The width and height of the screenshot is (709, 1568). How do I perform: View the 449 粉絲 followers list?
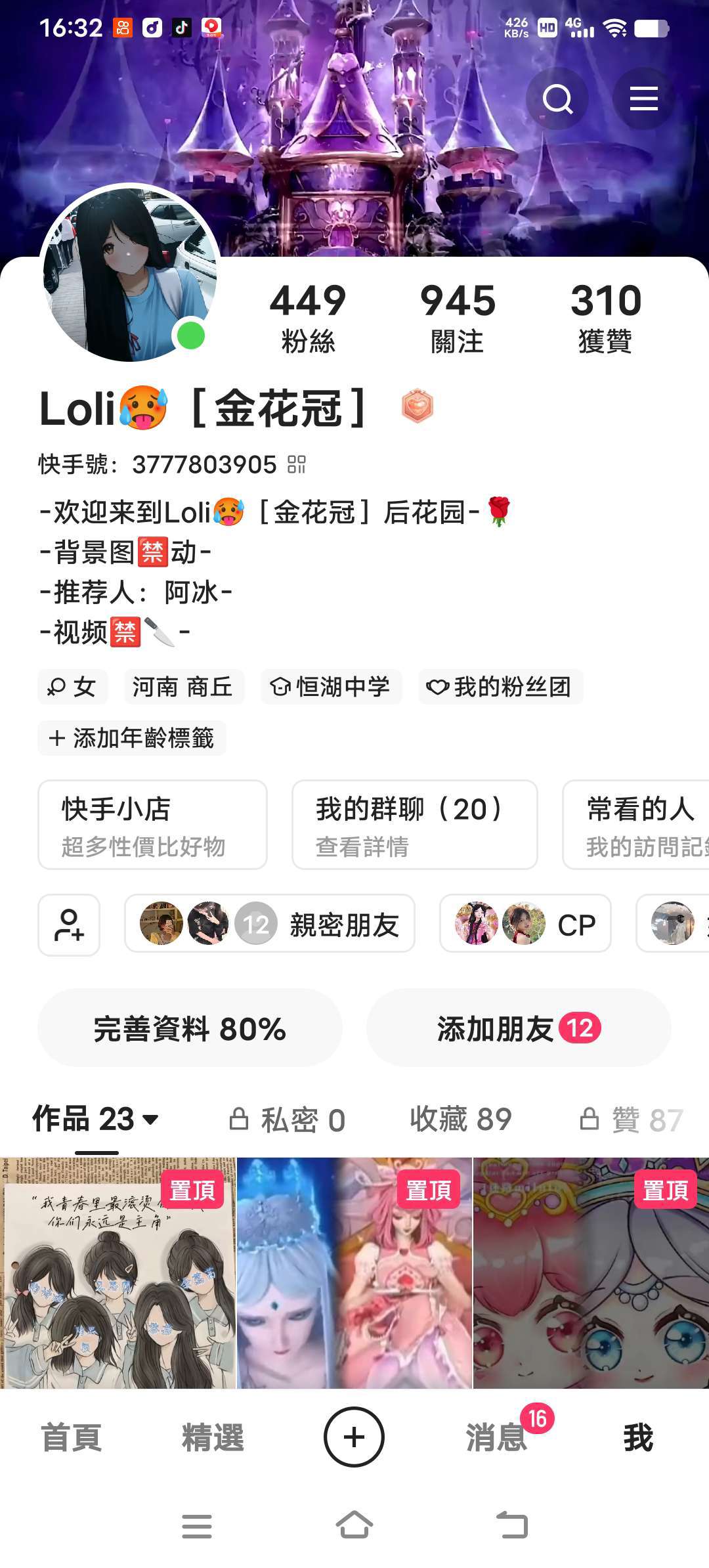[x=308, y=318]
